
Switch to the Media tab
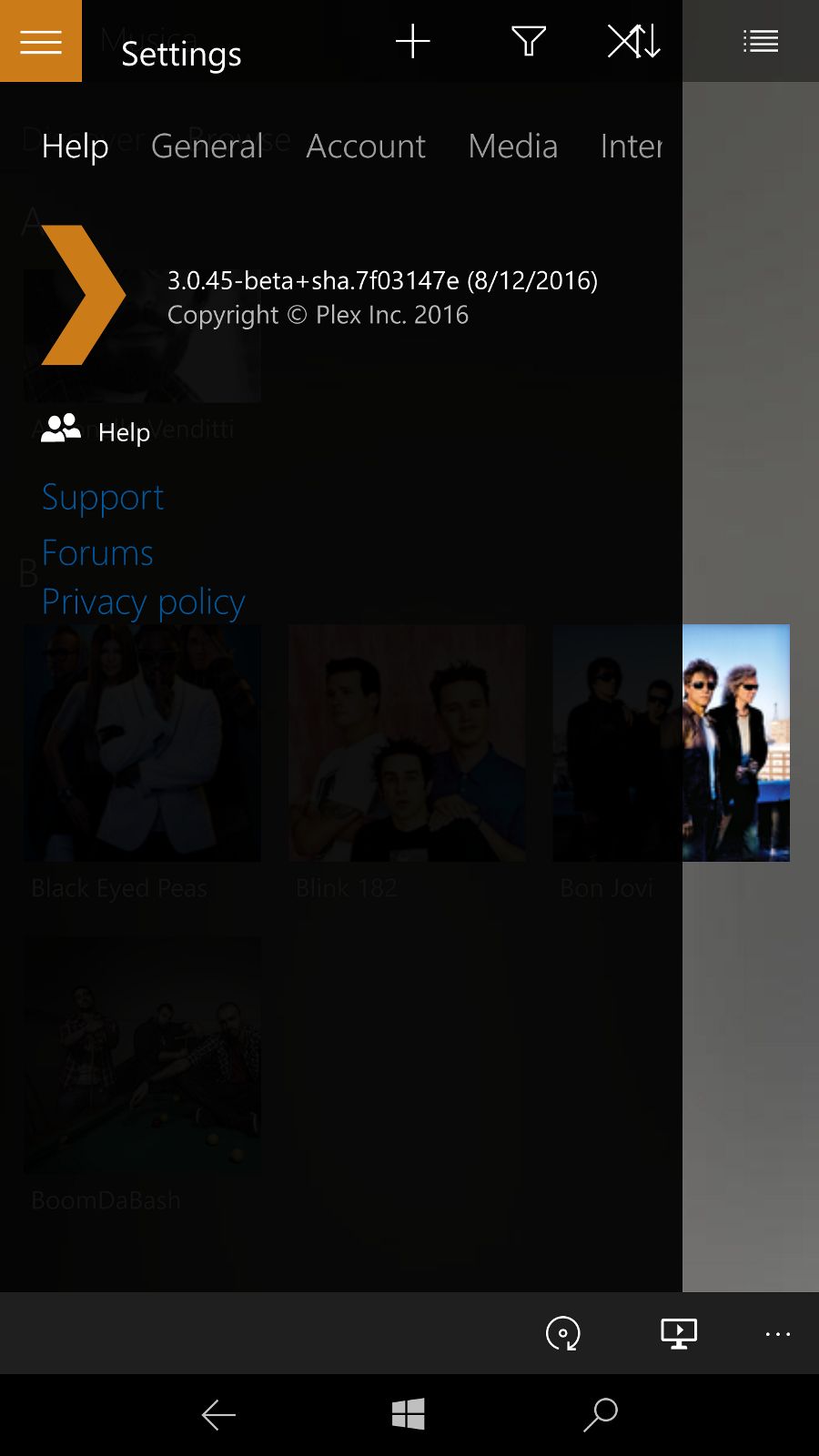[x=513, y=146]
